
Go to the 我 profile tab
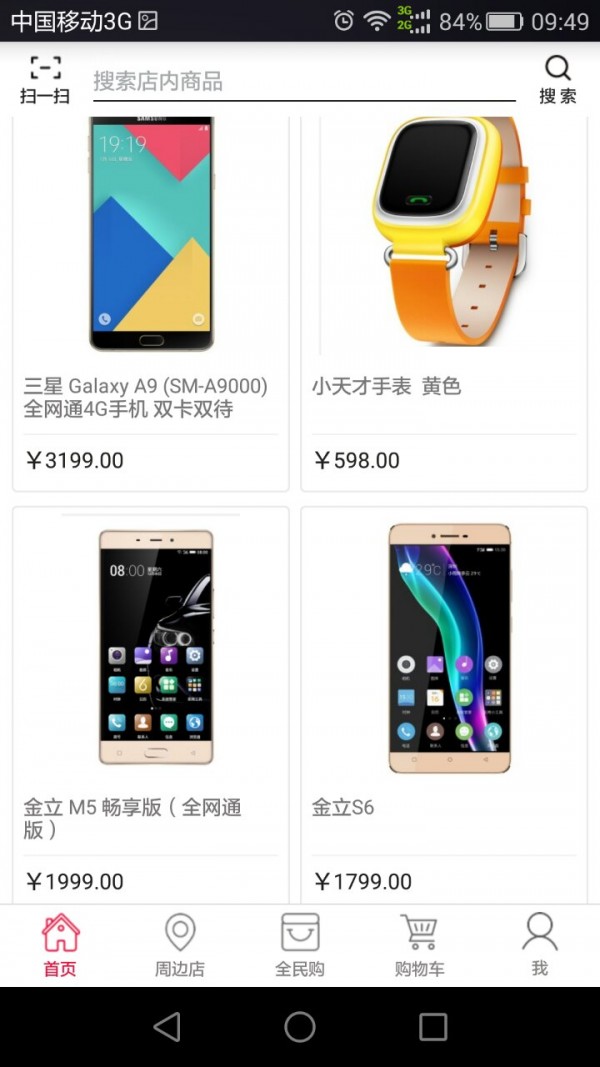tap(539, 945)
